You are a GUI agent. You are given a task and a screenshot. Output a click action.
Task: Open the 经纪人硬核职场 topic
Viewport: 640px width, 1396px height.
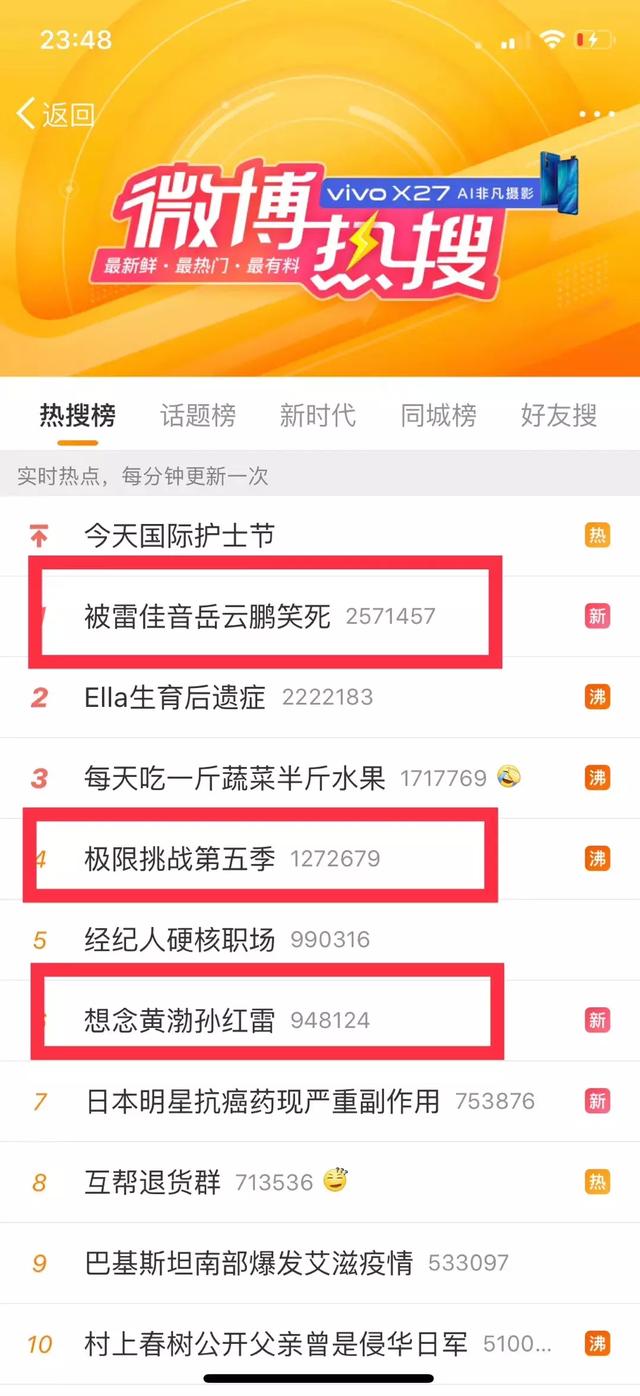(x=180, y=939)
